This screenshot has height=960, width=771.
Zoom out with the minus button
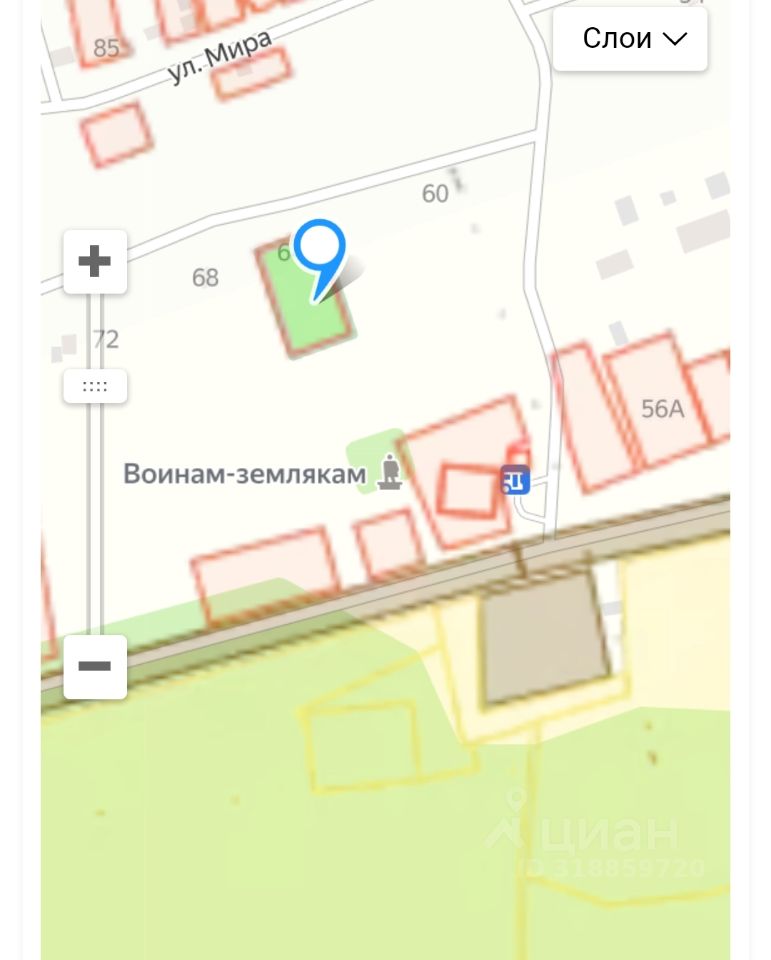pos(95,667)
